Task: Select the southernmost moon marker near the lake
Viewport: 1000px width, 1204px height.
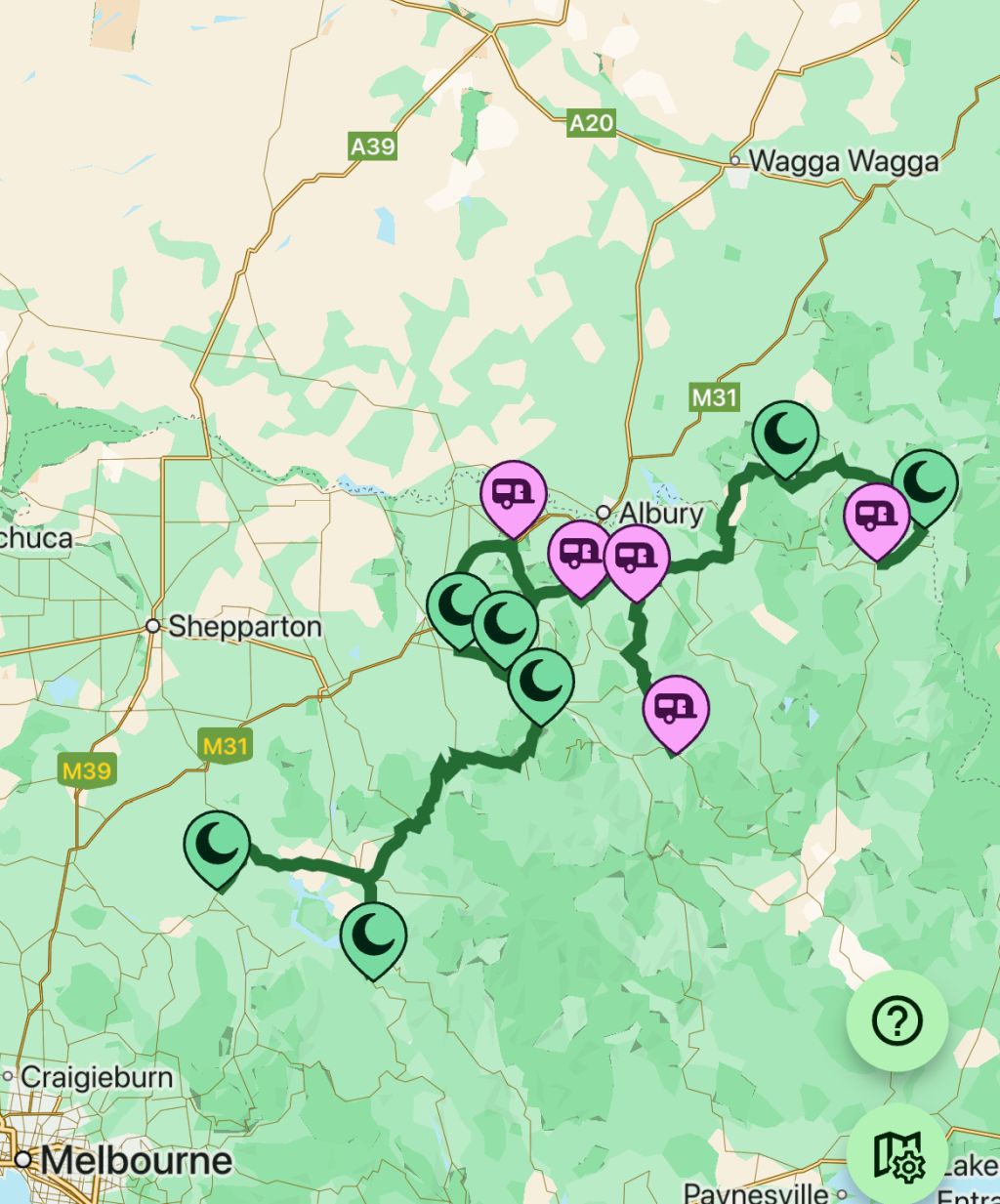Action: point(373,935)
